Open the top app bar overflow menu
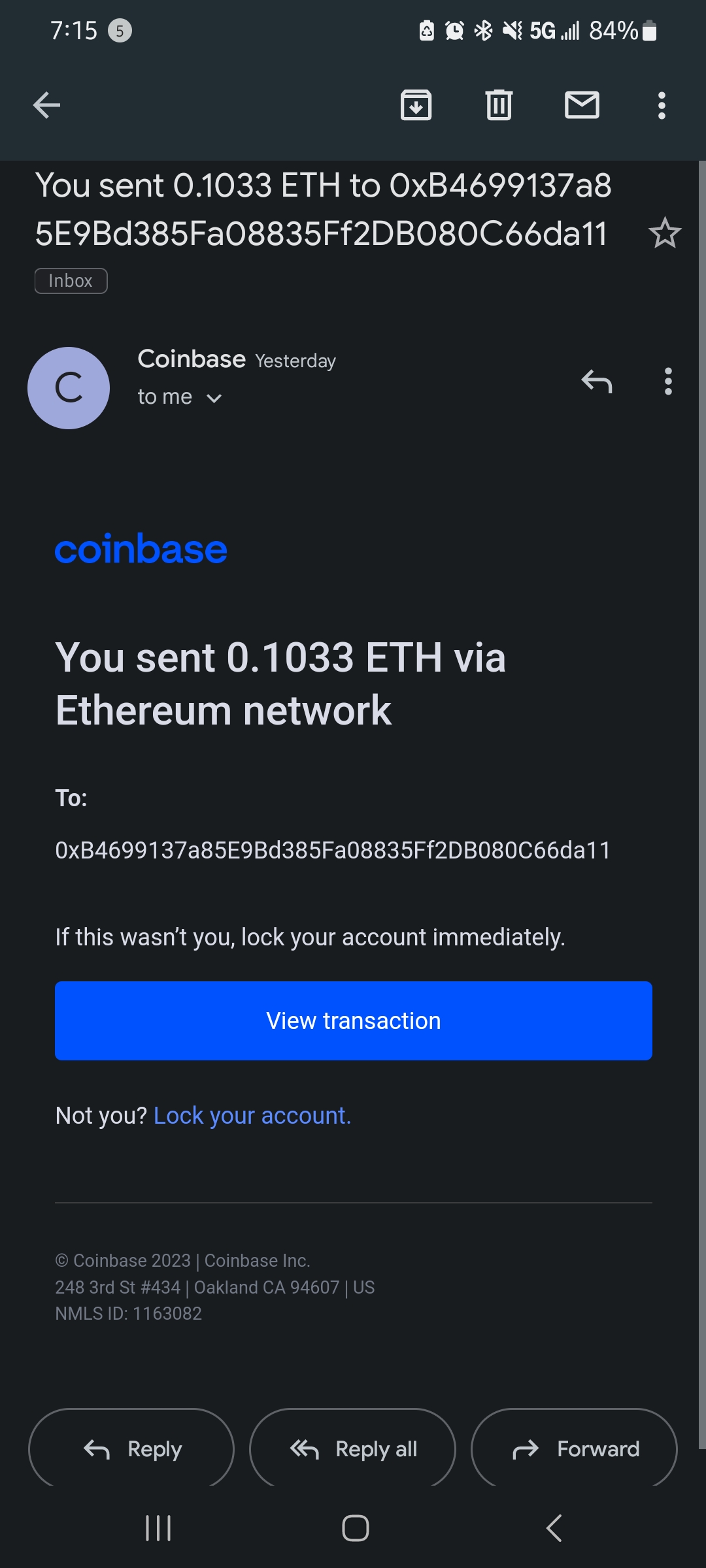This screenshot has width=706, height=1568. [662, 105]
